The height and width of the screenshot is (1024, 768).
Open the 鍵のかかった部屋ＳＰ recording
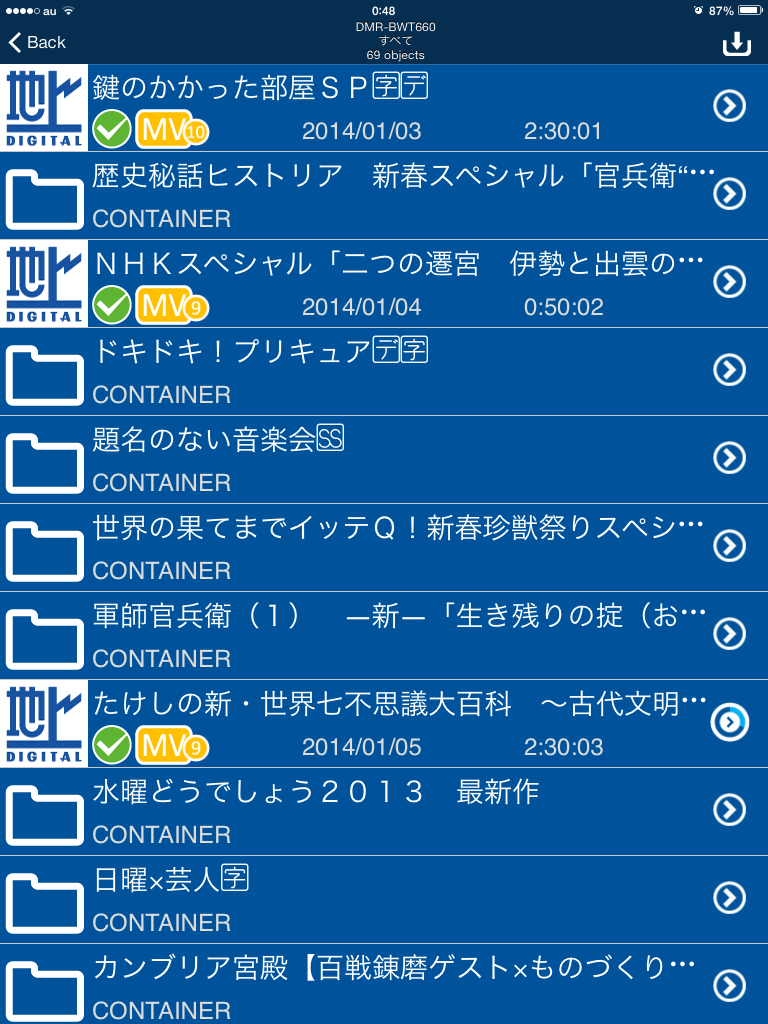(350, 108)
